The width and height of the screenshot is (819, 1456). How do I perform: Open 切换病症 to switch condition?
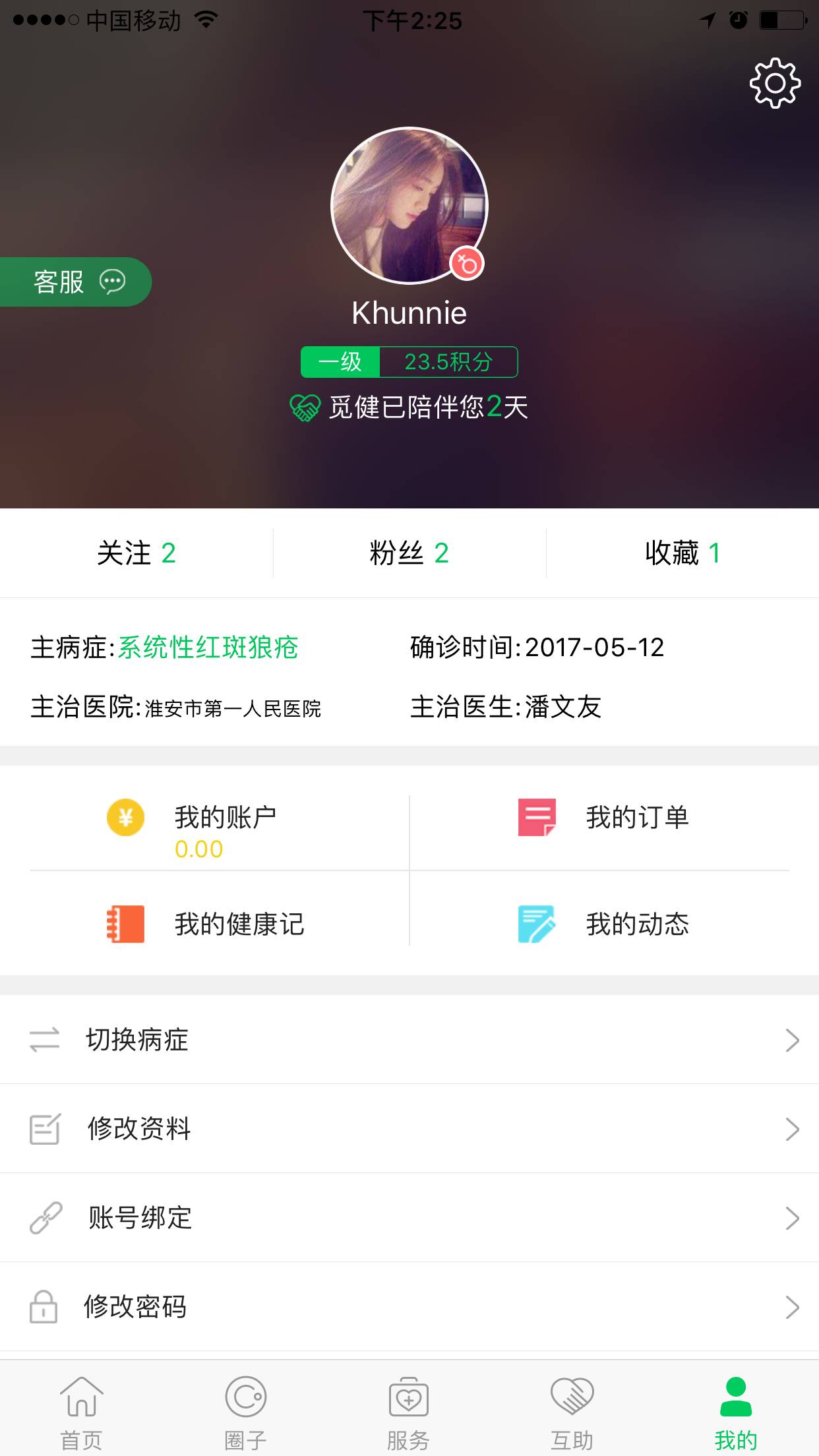(x=409, y=1040)
